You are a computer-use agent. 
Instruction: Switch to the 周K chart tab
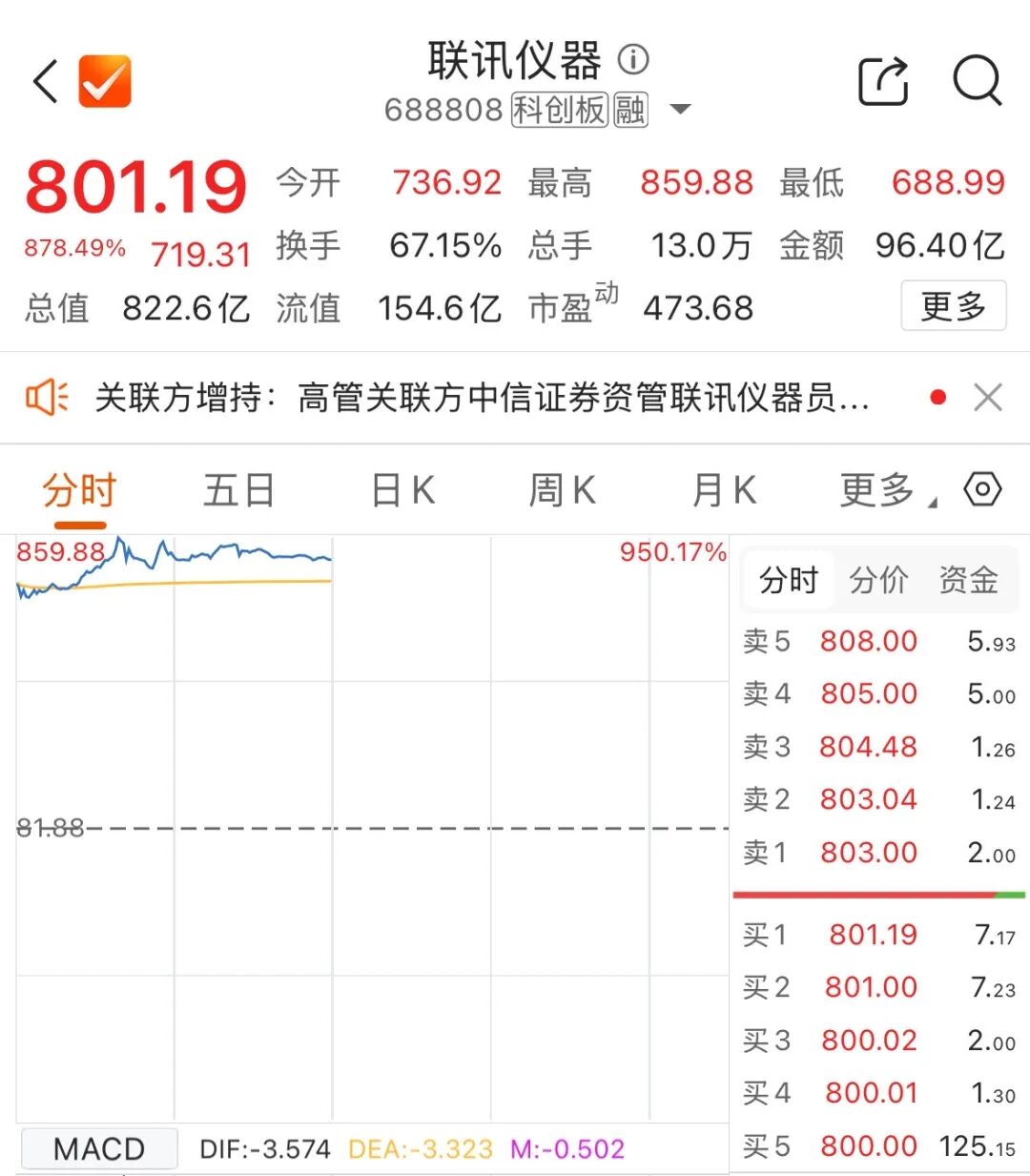562,491
